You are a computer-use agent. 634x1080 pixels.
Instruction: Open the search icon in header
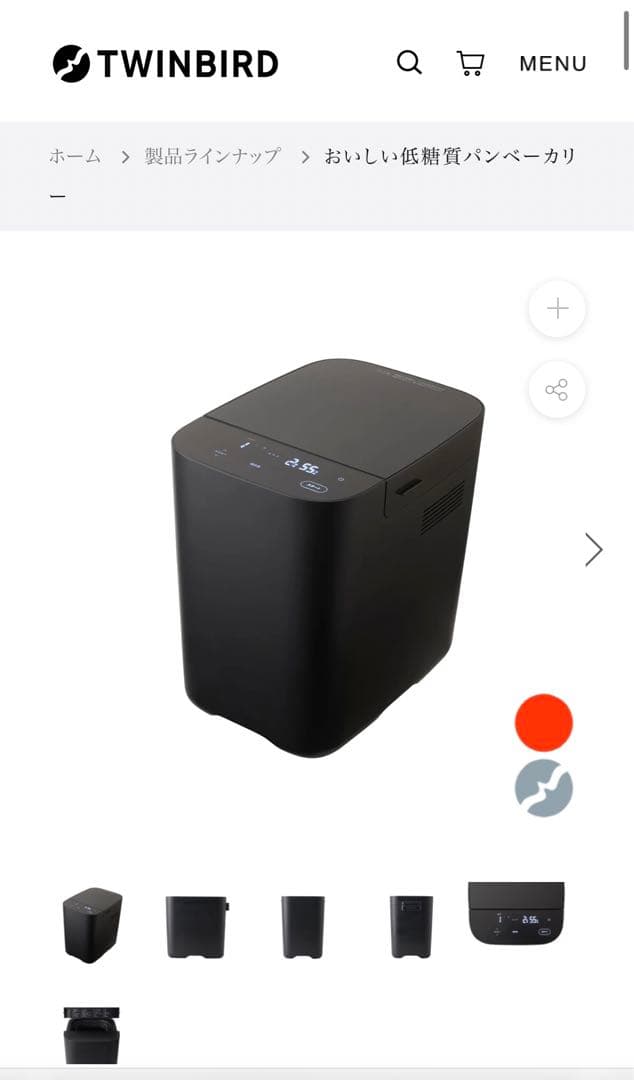click(409, 63)
